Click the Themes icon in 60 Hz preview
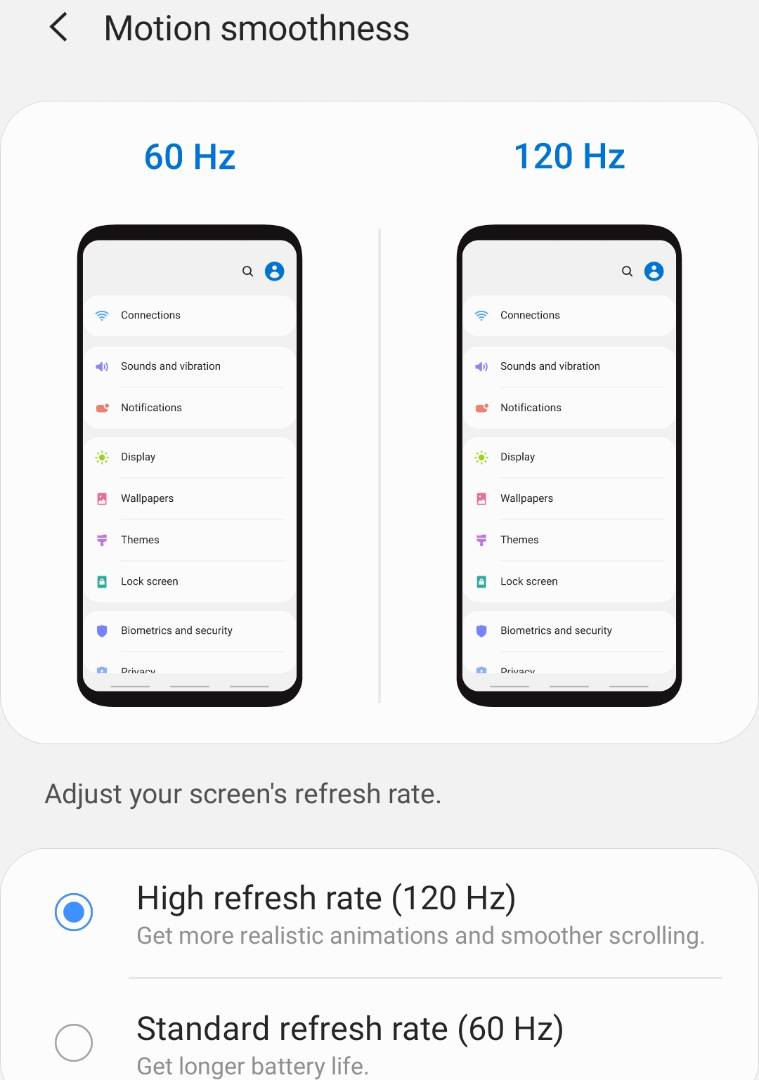 101,539
